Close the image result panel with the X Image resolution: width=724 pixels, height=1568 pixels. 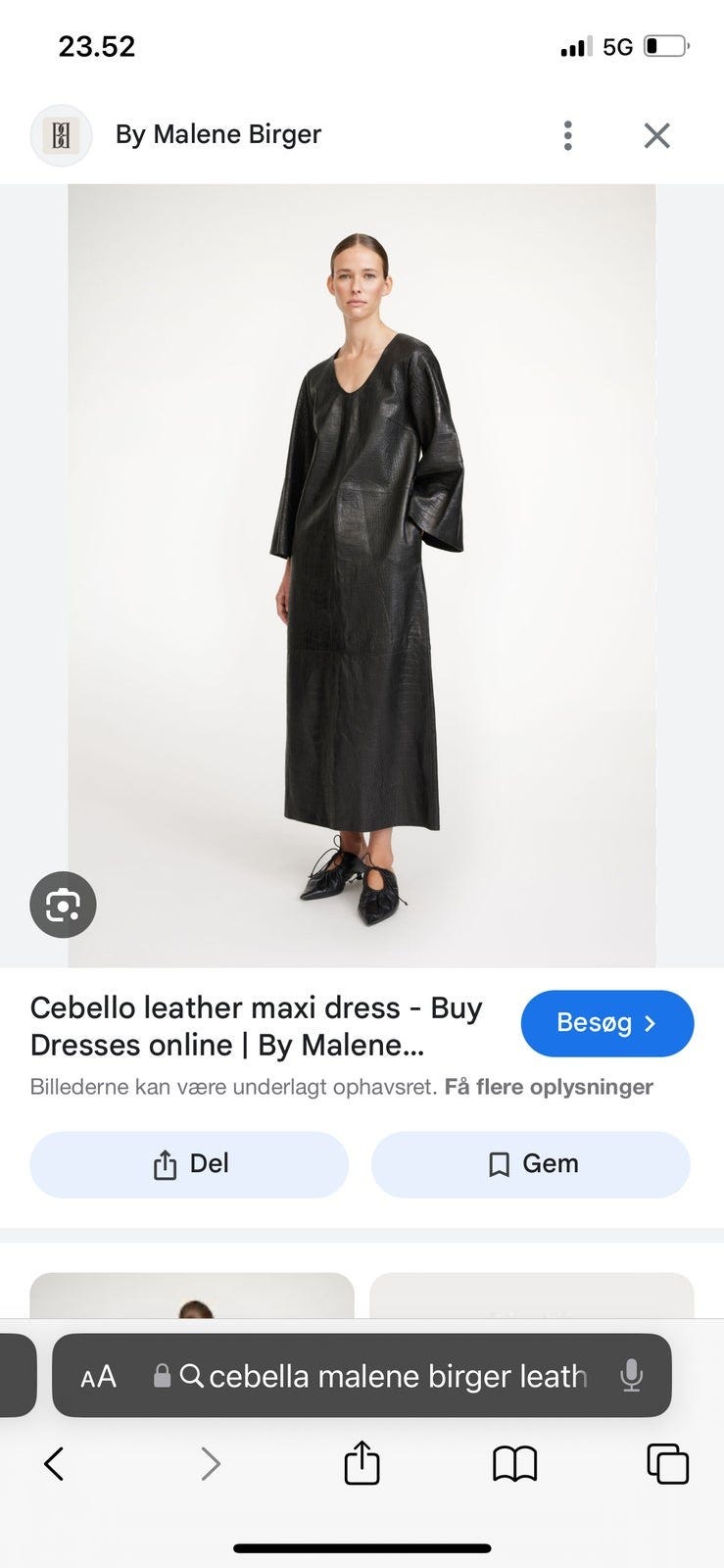click(656, 135)
